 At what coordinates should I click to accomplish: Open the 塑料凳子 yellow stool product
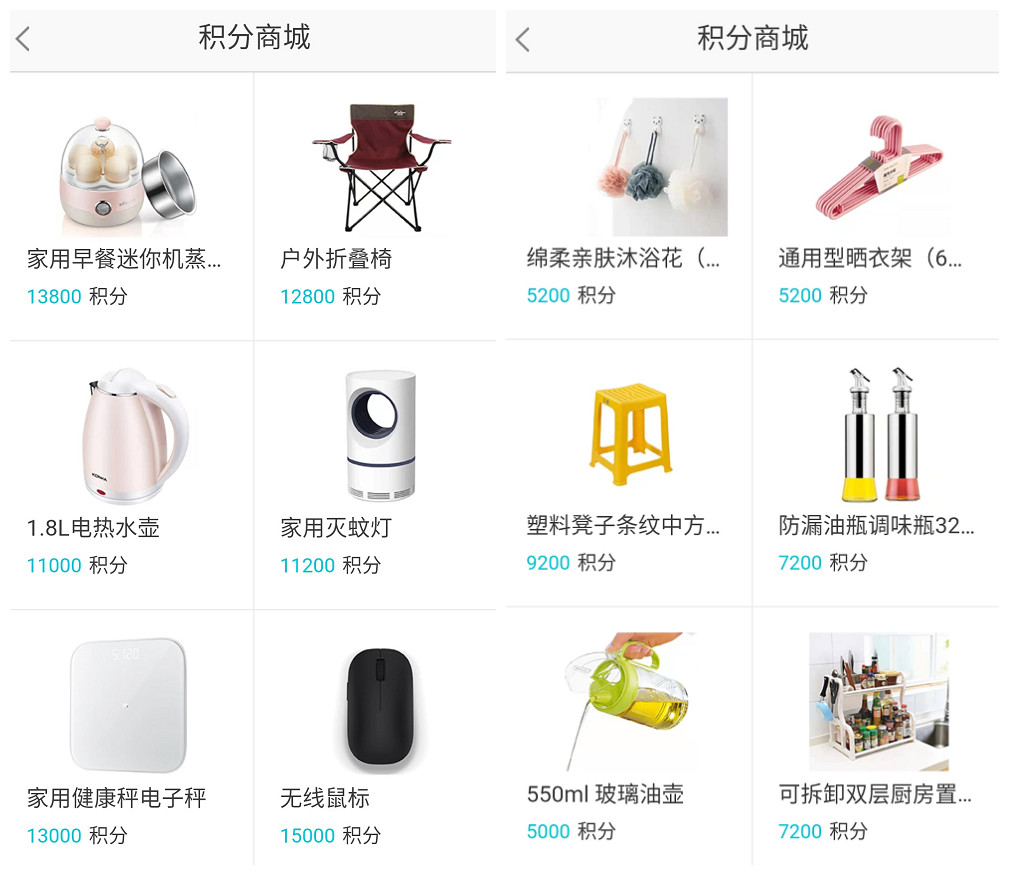tap(630, 434)
